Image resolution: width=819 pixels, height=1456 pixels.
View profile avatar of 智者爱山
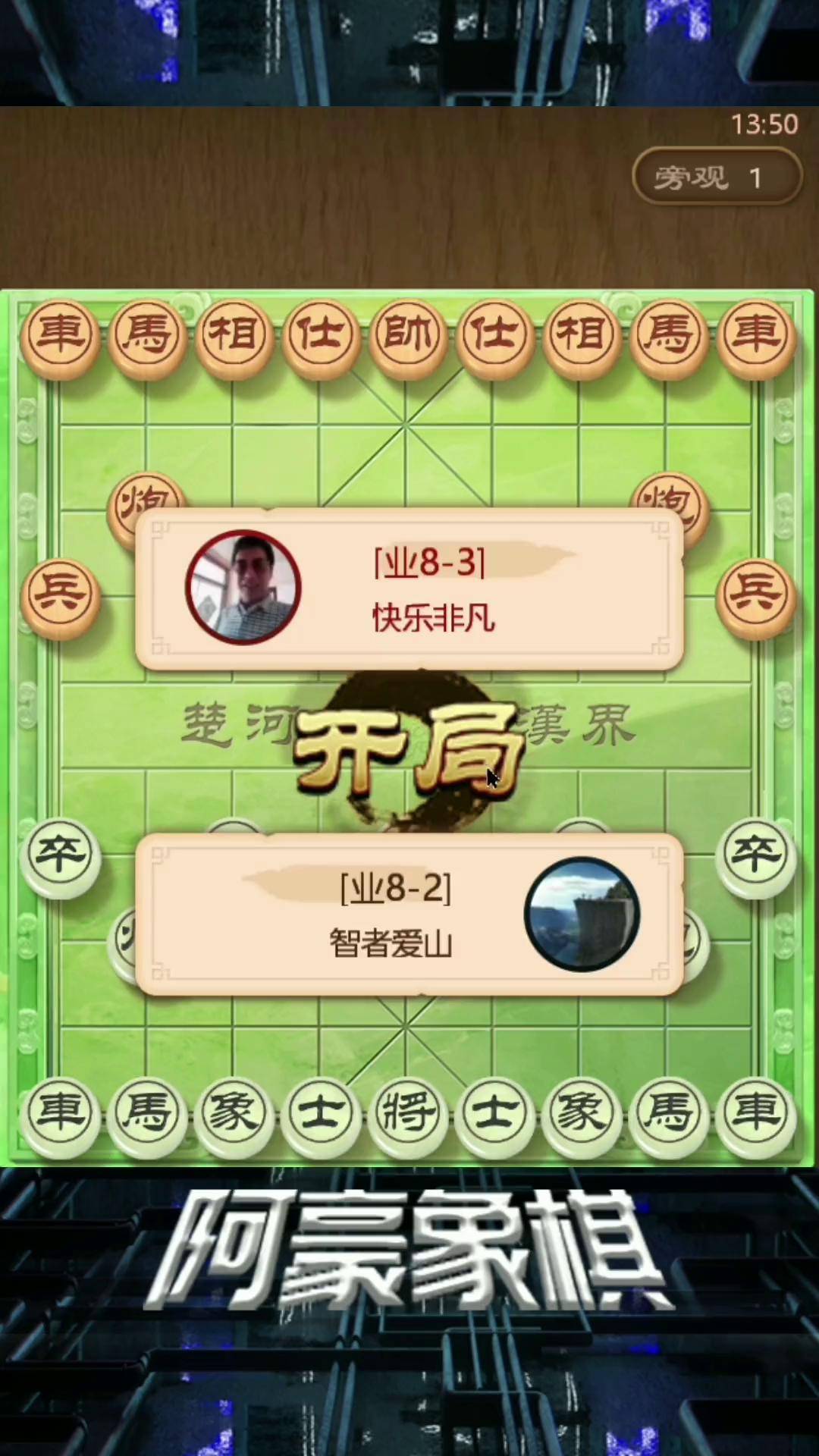(582, 914)
